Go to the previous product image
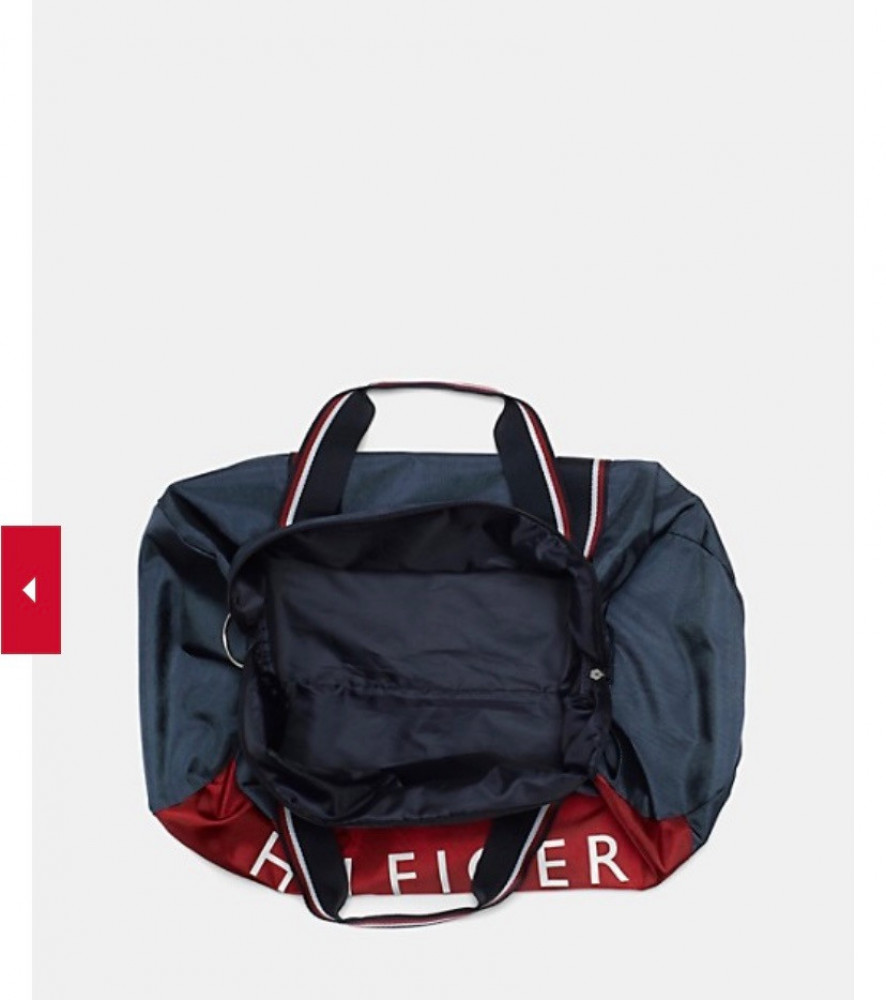The height and width of the screenshot is (1000, 886). point(30,590)
